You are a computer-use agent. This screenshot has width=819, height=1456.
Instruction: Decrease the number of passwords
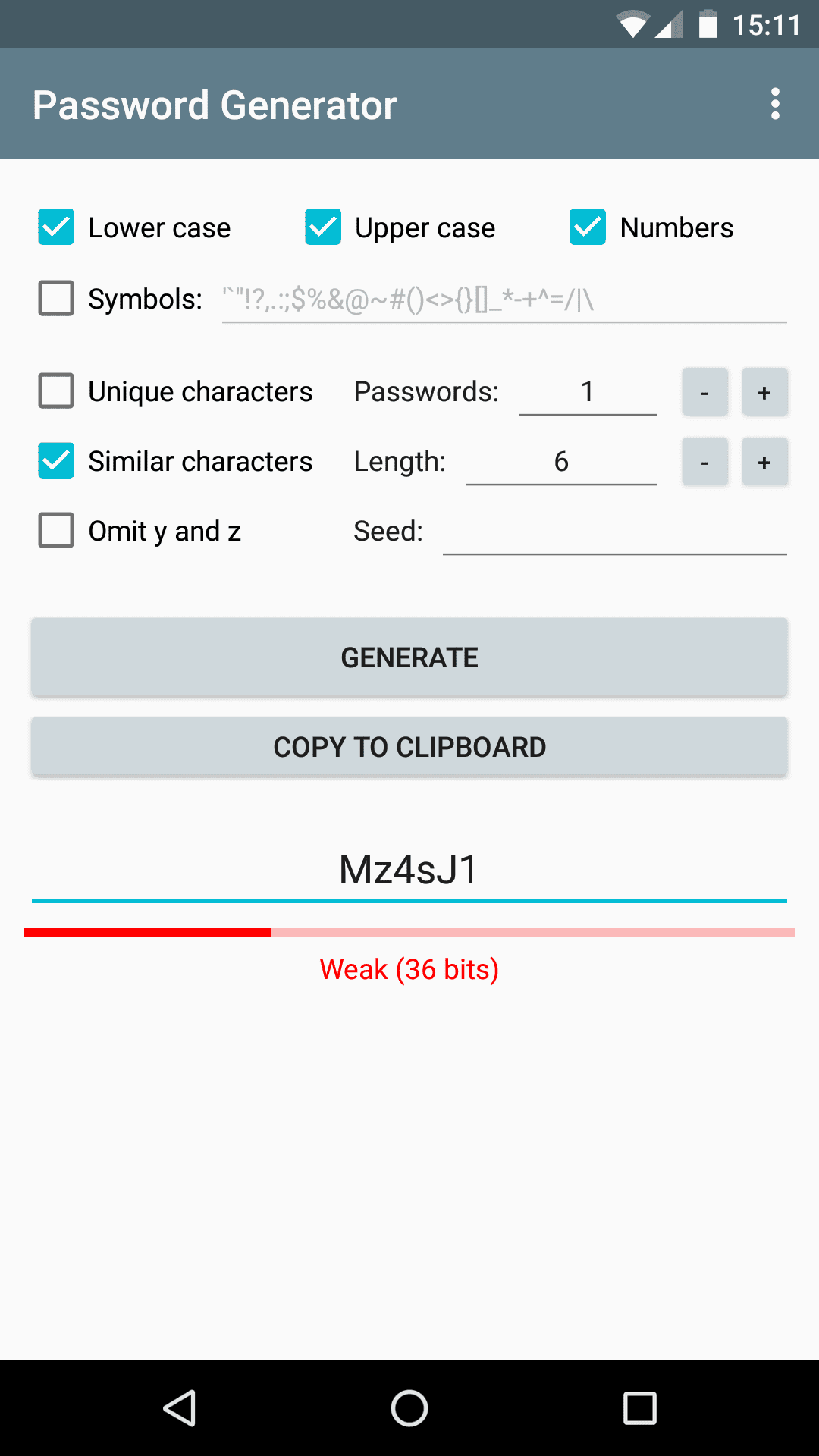pos(704,392)
